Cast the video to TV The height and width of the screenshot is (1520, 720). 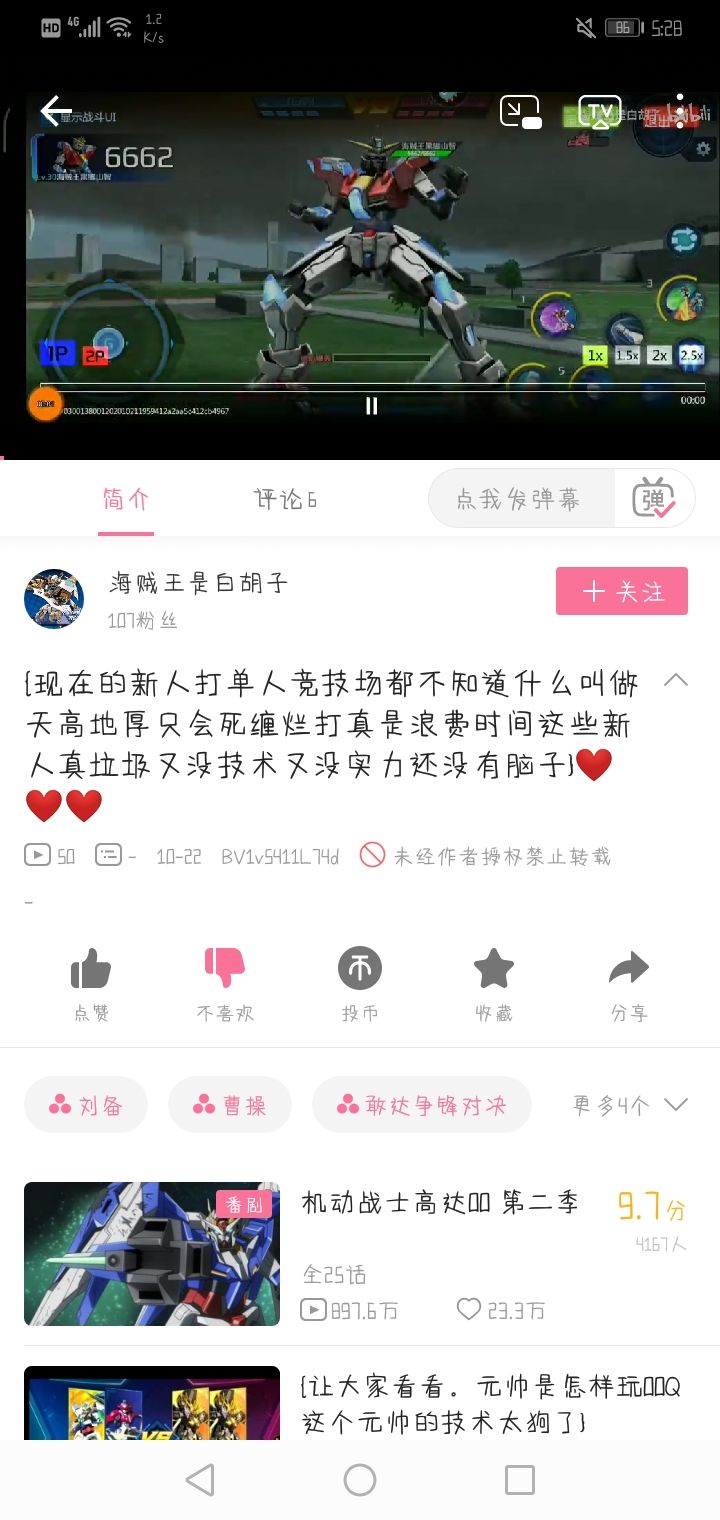click(600, 111)
